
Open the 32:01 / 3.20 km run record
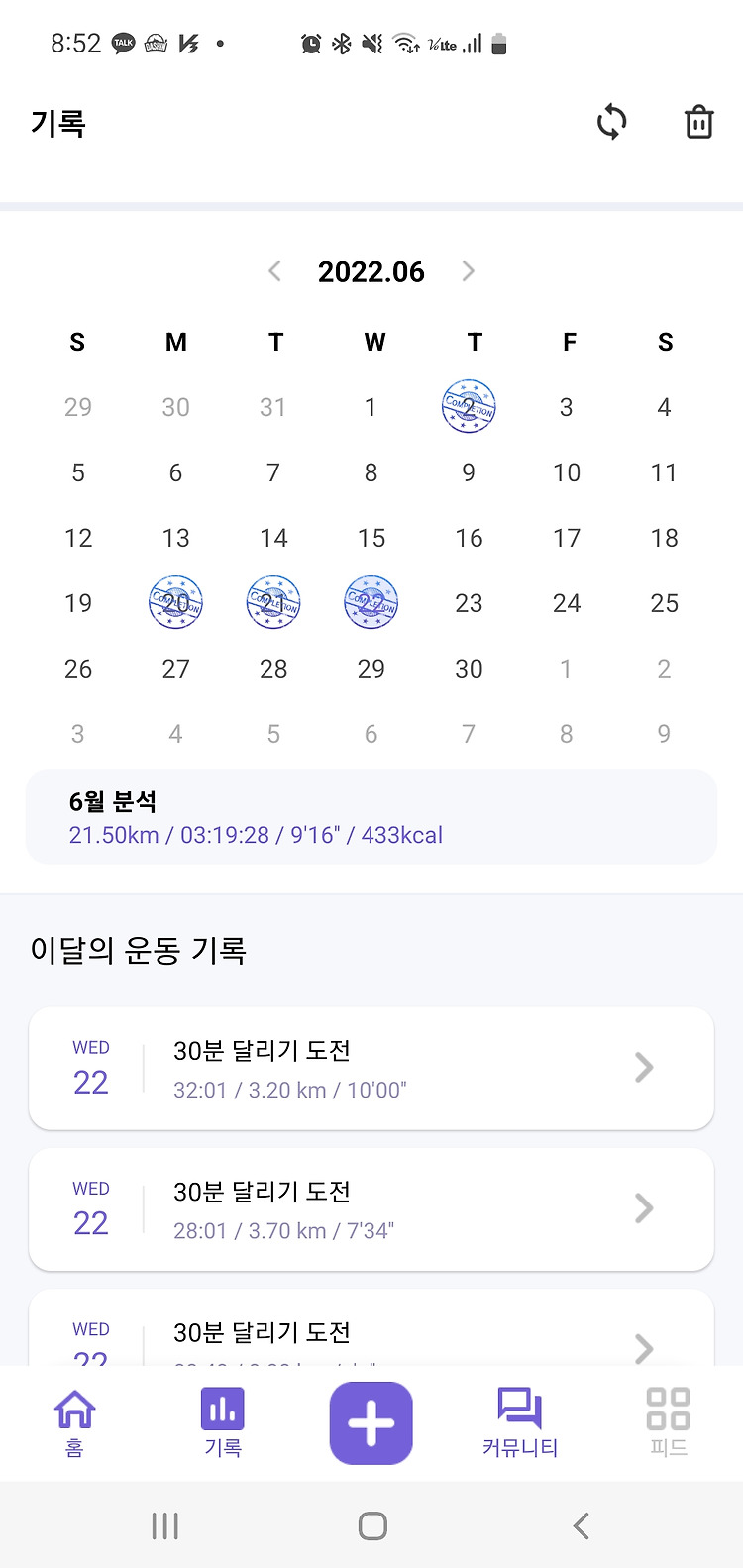coord(371,1068)
